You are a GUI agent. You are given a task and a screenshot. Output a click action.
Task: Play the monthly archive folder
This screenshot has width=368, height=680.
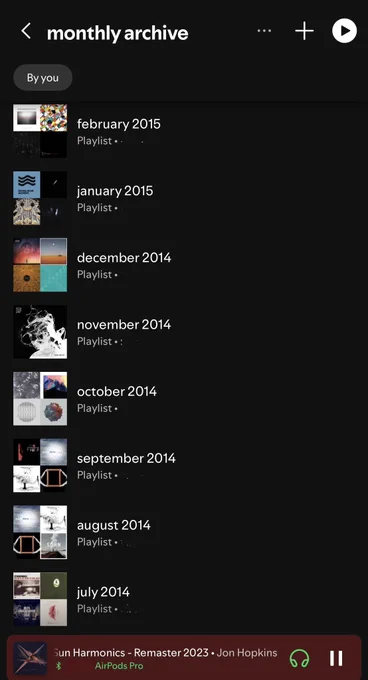(x=345, y=31)
